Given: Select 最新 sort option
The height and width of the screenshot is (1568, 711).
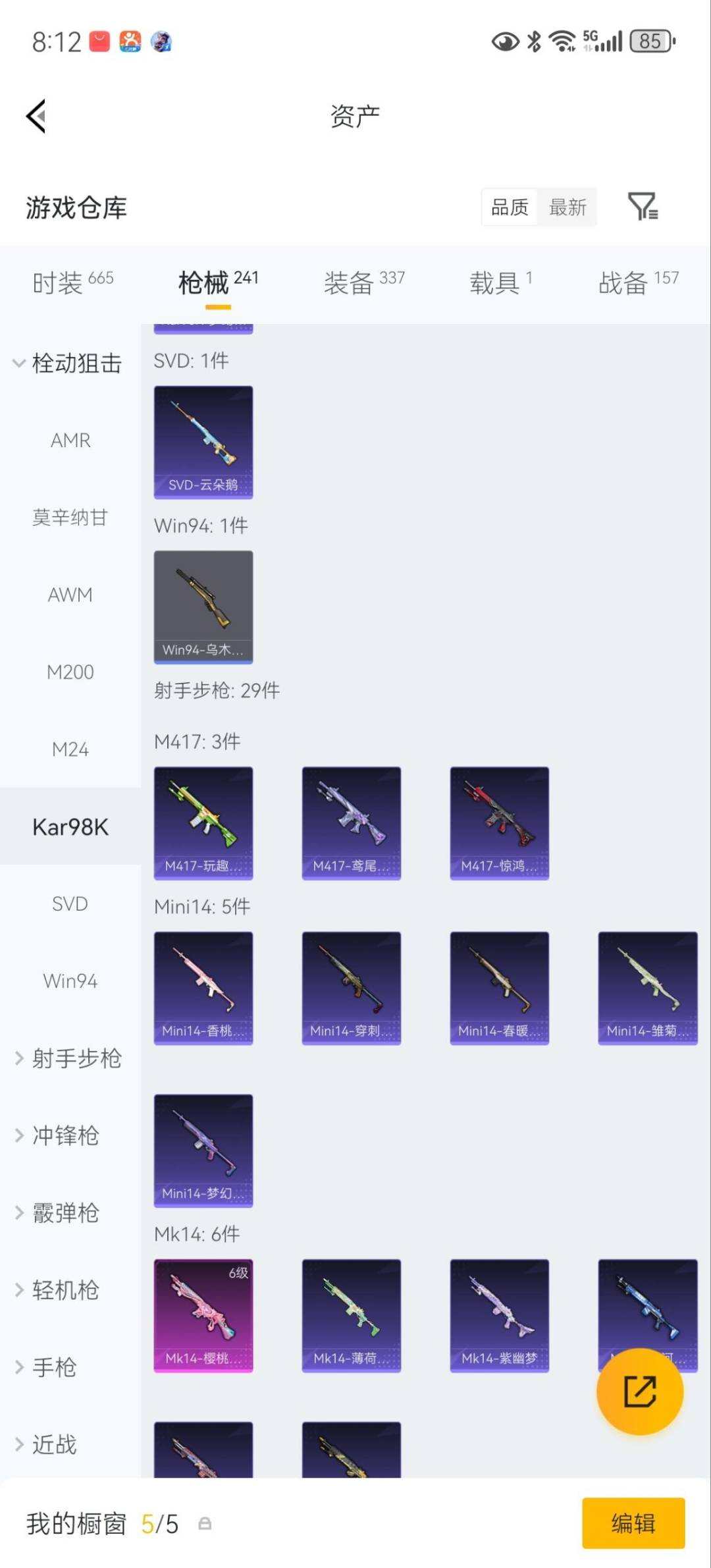Looking at the screenshot, I should point(567,207).
